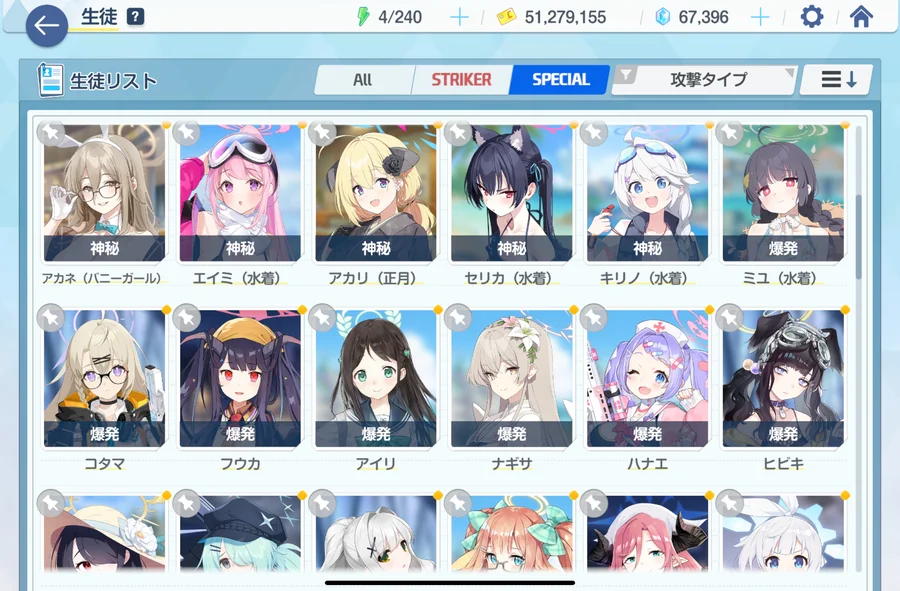900x591 pixels.
Task: Open the settings gear
Action: coord(811,17)
